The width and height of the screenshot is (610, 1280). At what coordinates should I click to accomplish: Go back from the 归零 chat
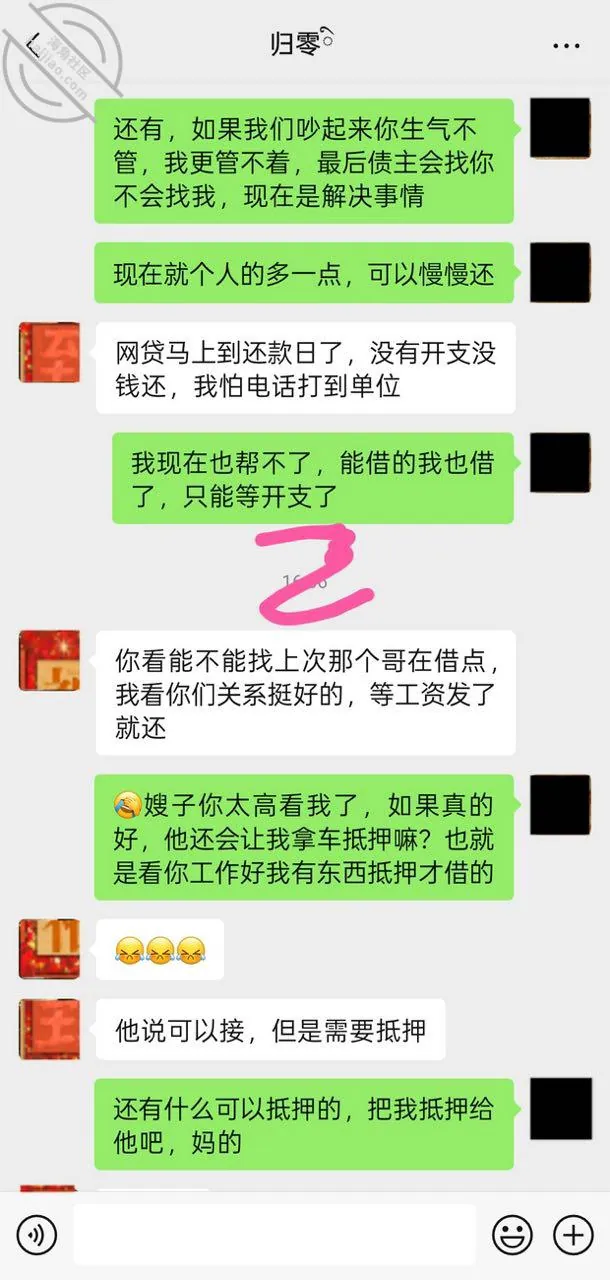34,45
